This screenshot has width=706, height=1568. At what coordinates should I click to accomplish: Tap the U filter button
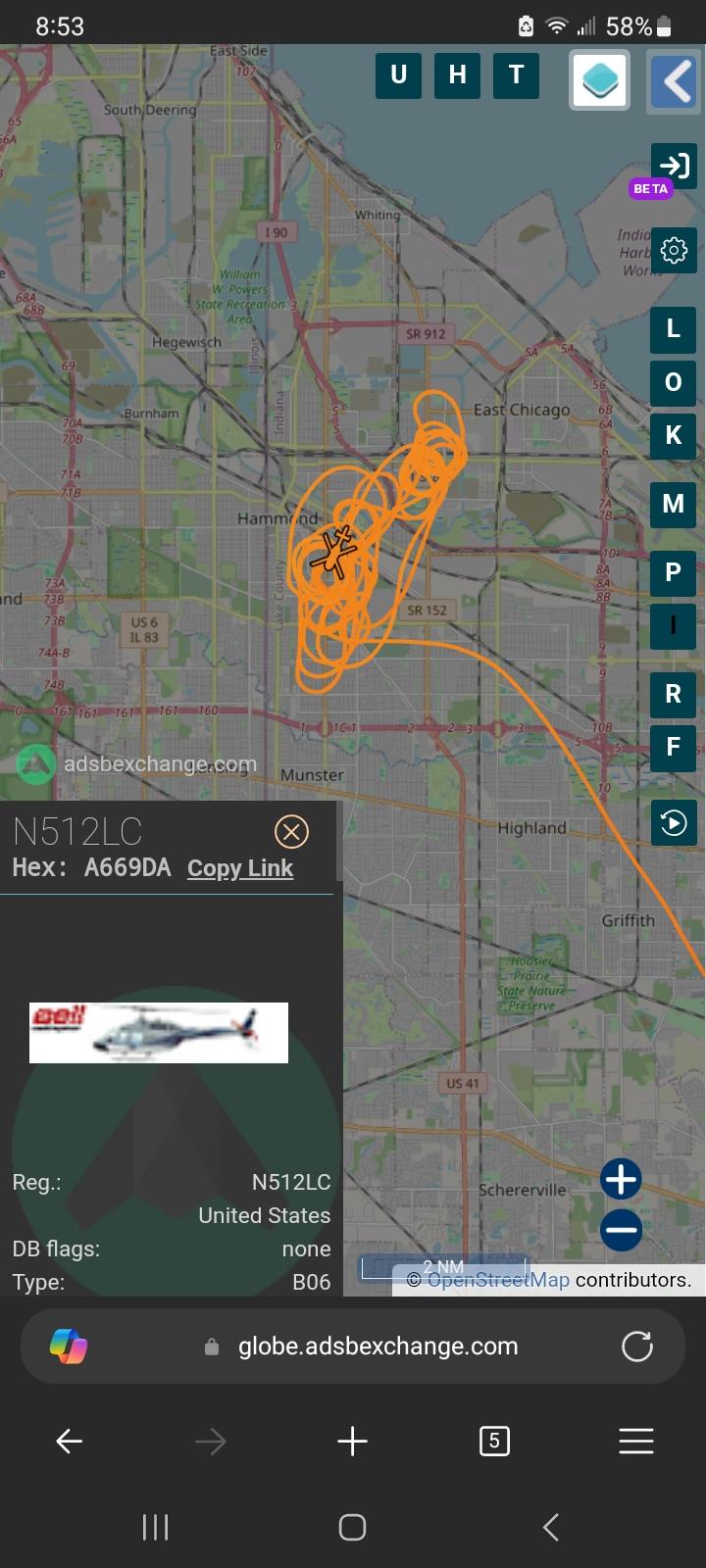tap(398, 75)
